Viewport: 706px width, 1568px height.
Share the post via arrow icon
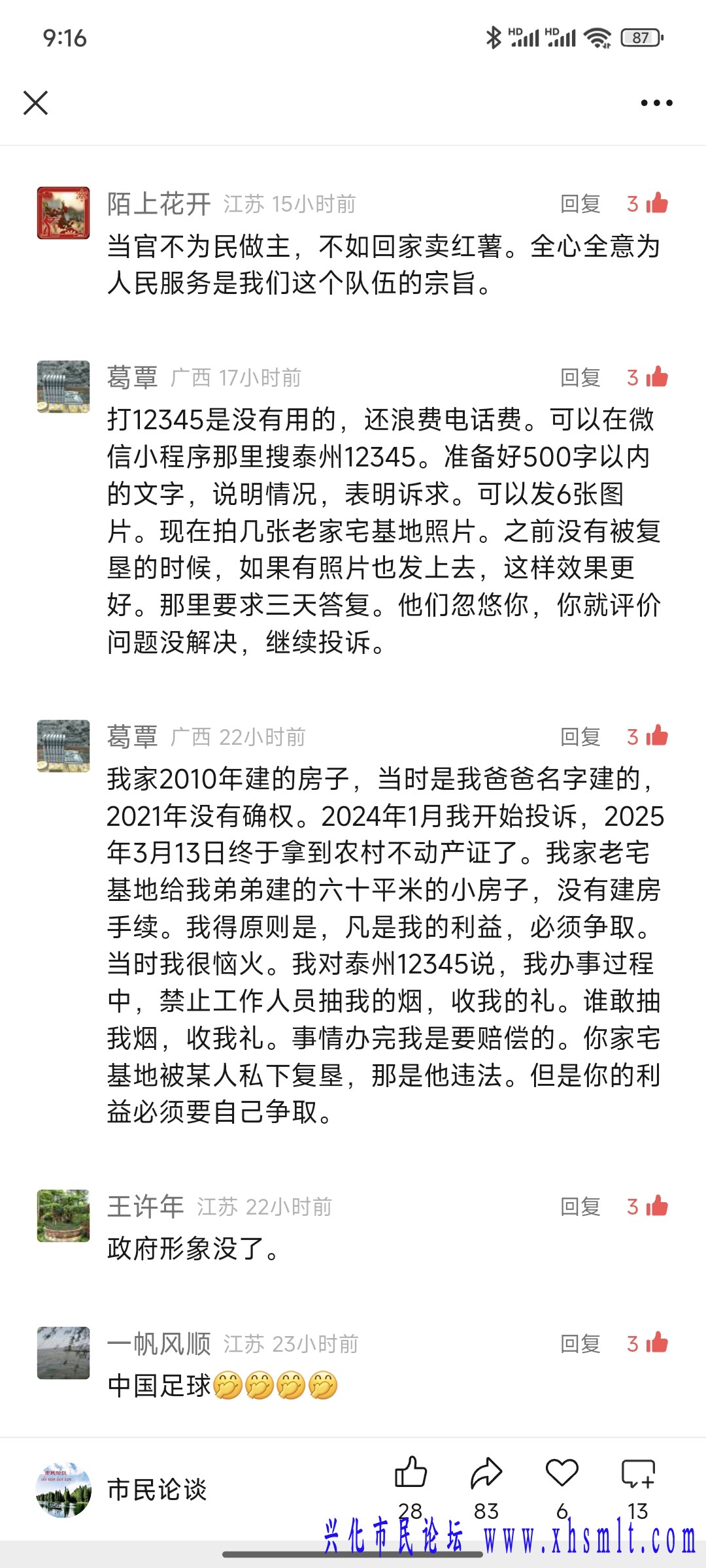point(486,1474)
